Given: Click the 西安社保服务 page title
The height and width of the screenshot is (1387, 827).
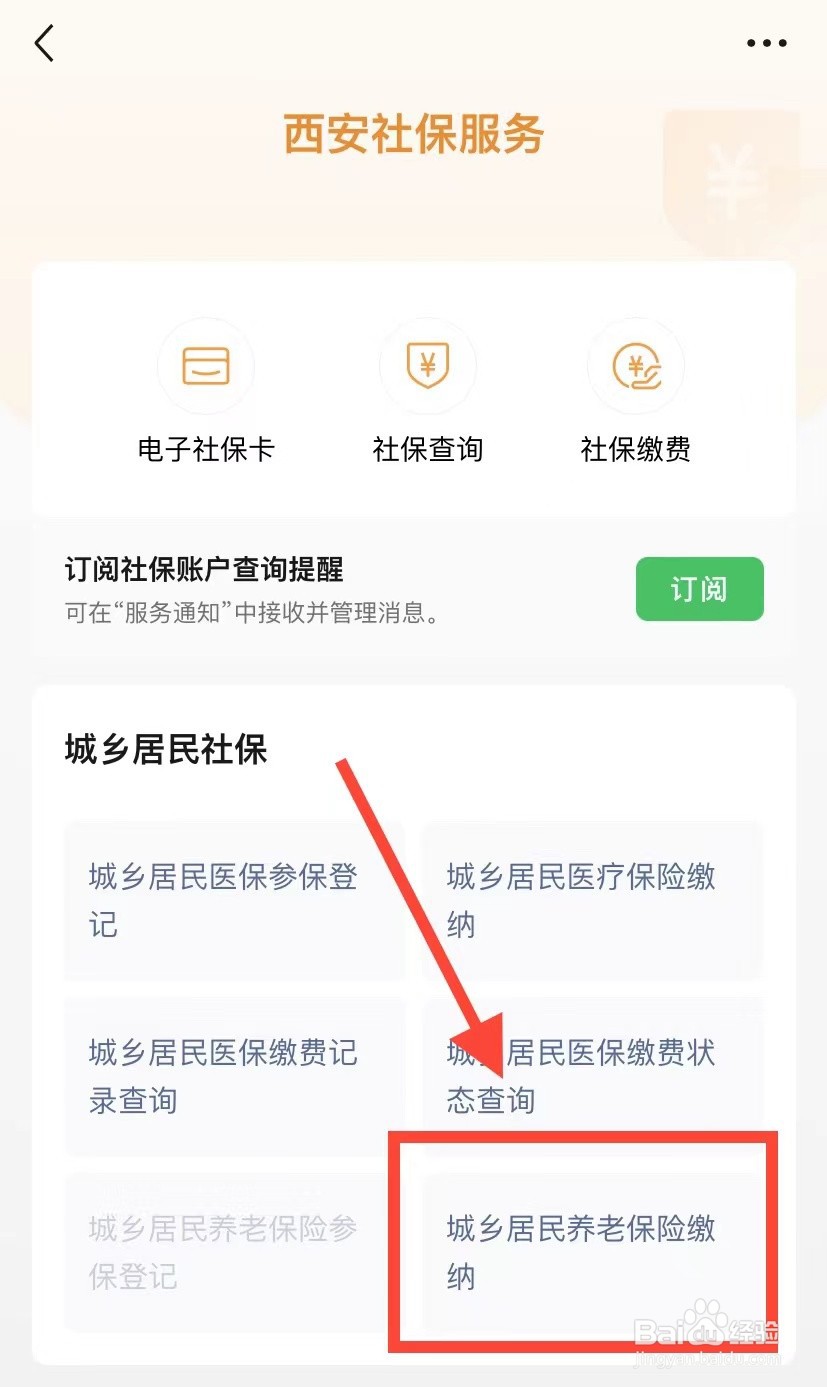Looking at the screenshot, I should click(413, 136).
